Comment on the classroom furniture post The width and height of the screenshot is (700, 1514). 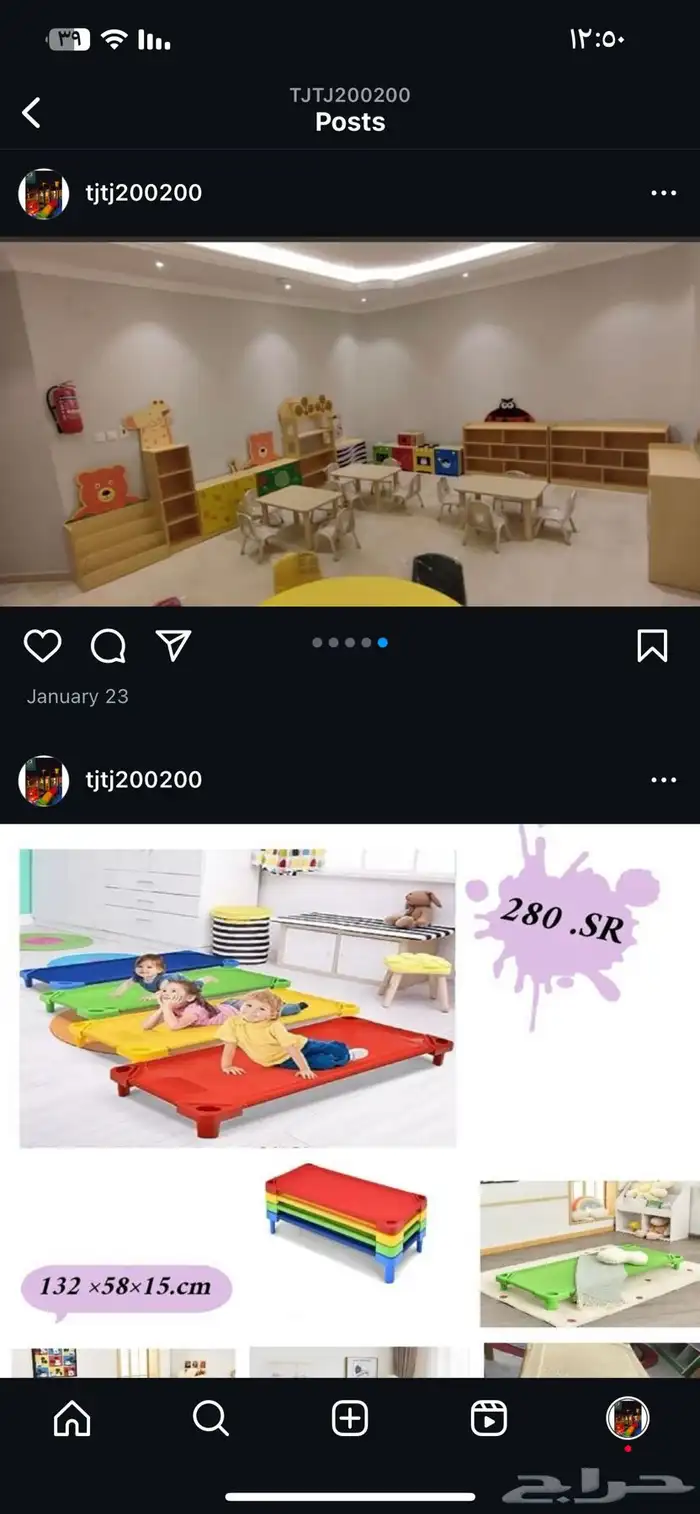[108, 646]
